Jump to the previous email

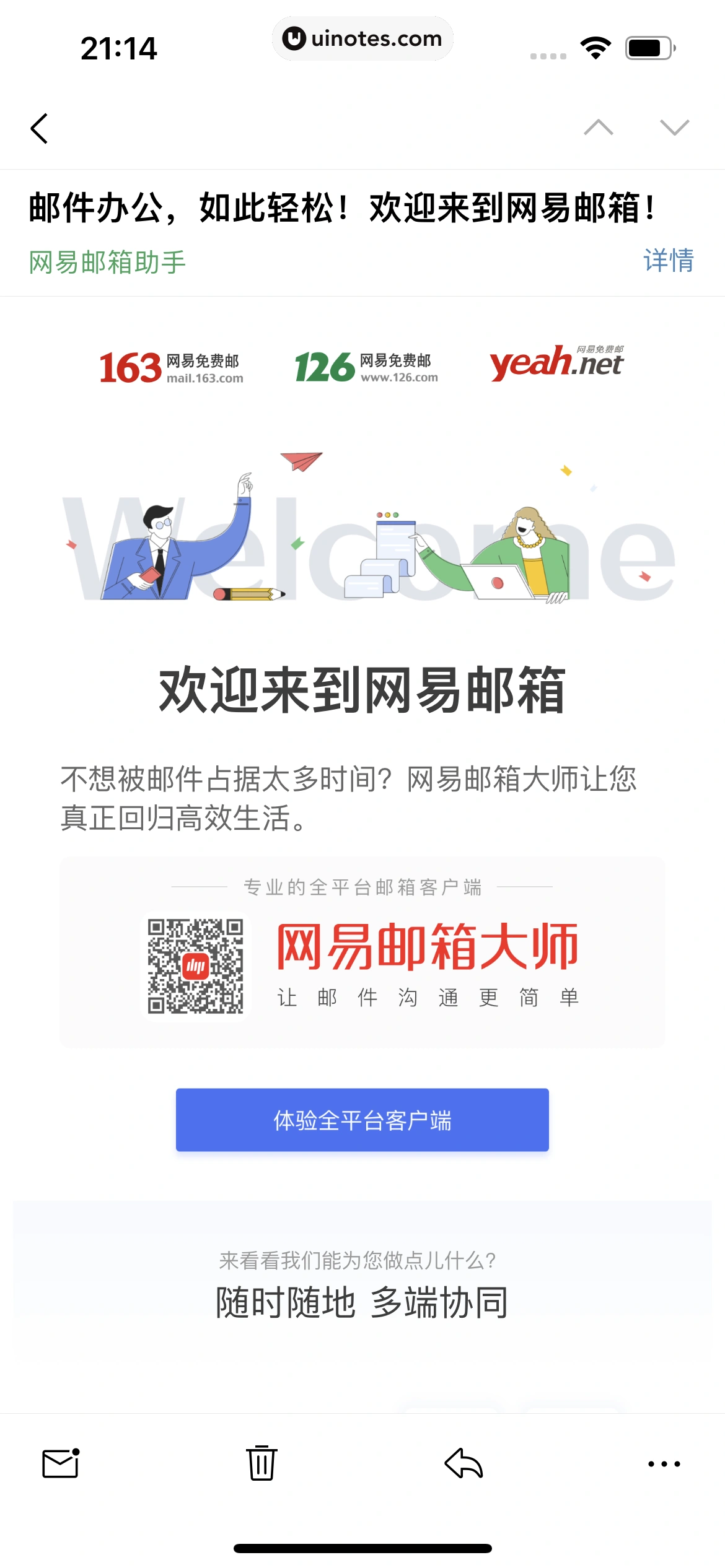click(x=598, y=128)
